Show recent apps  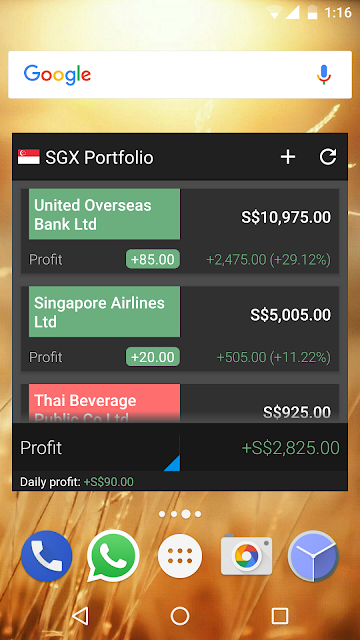280,616
